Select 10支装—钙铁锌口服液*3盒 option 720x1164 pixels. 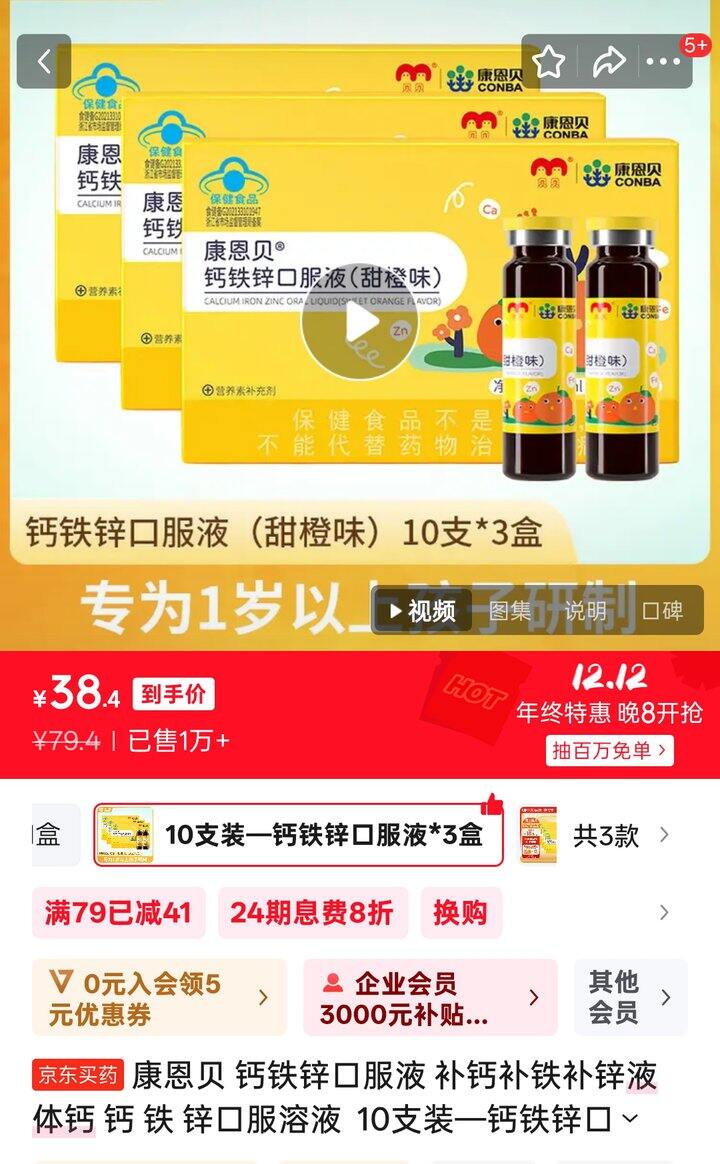point(298,835)
